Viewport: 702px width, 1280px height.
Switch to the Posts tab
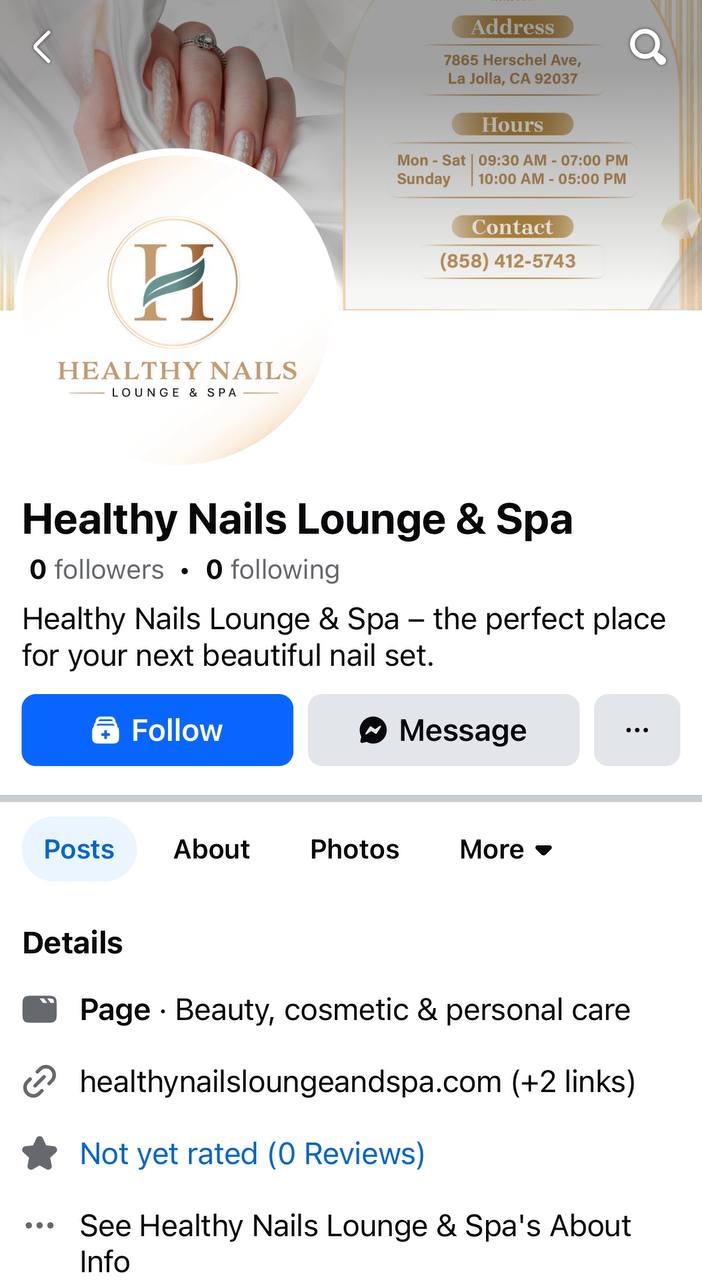(79, 849)
